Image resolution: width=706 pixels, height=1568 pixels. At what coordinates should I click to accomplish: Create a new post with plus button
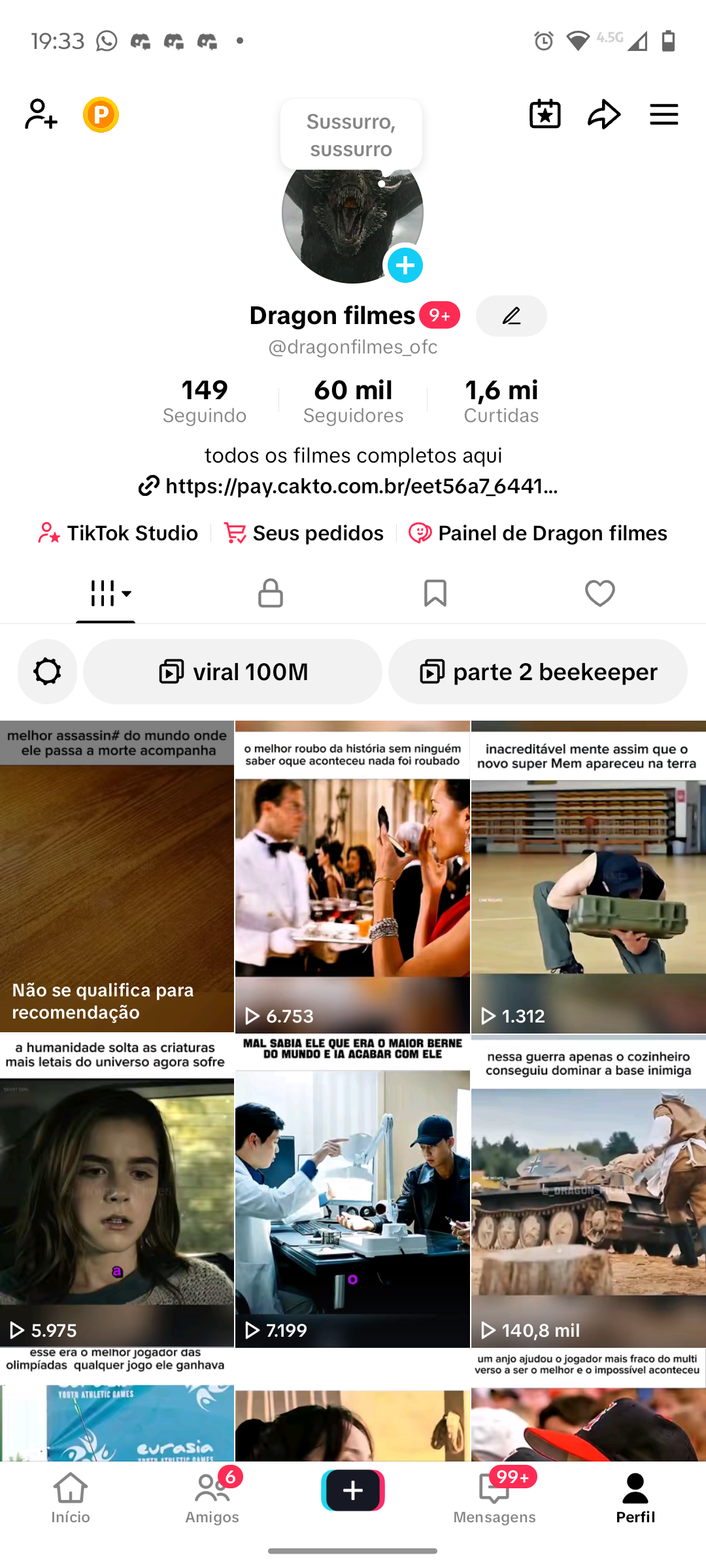(x=353, y=1490)
